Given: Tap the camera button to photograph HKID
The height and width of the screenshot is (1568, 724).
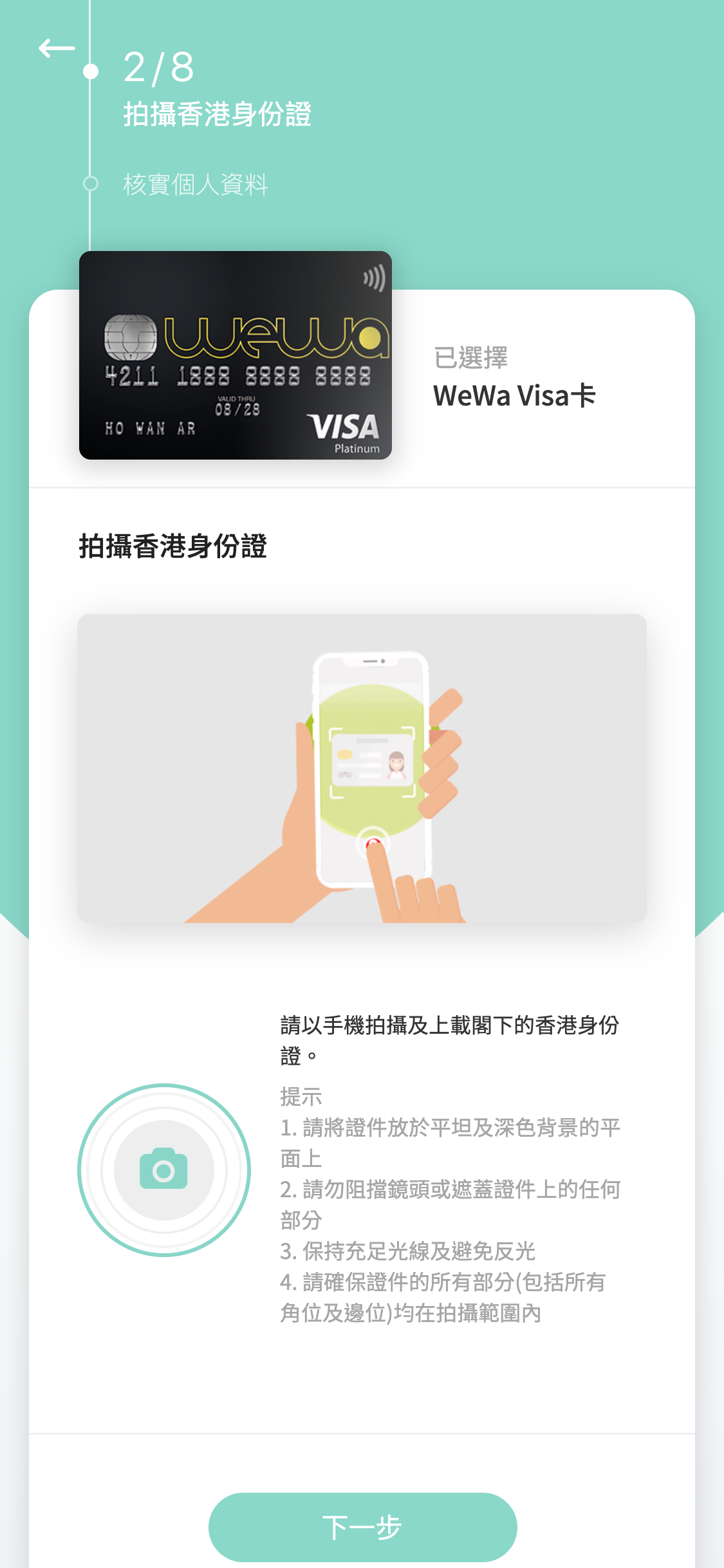Looking at the screenshot, I should coord(163,1170).
